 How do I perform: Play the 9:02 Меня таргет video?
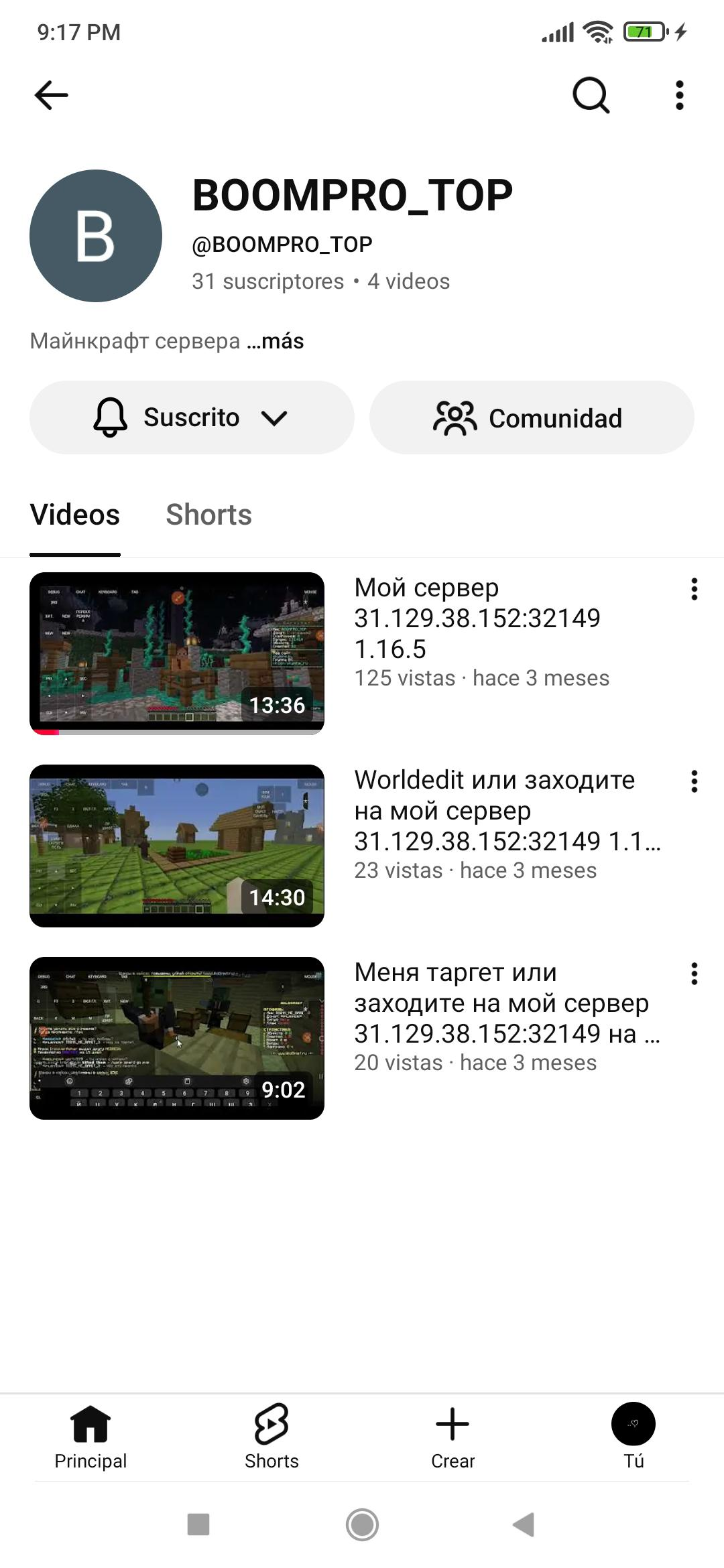[177, 1038]
